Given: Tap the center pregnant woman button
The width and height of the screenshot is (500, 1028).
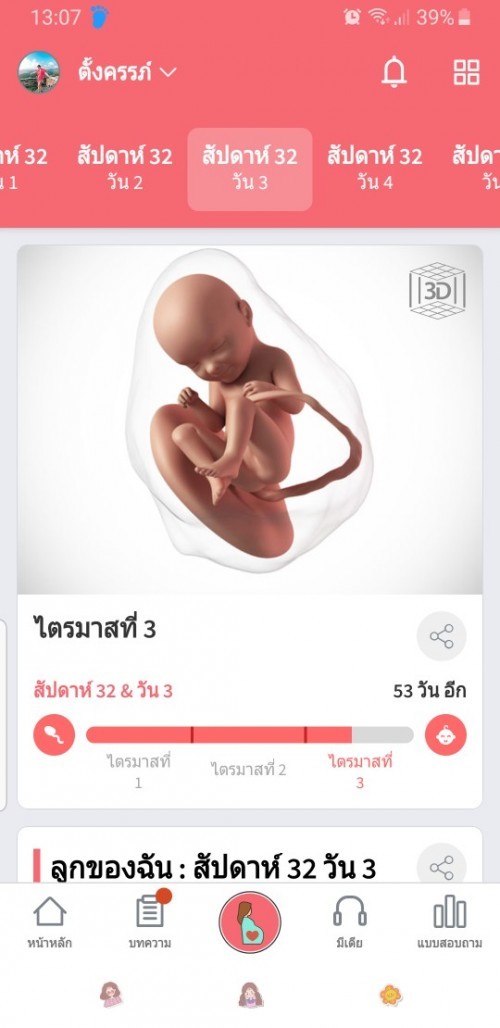Looking at the screenshot, I should coord(250,922).
